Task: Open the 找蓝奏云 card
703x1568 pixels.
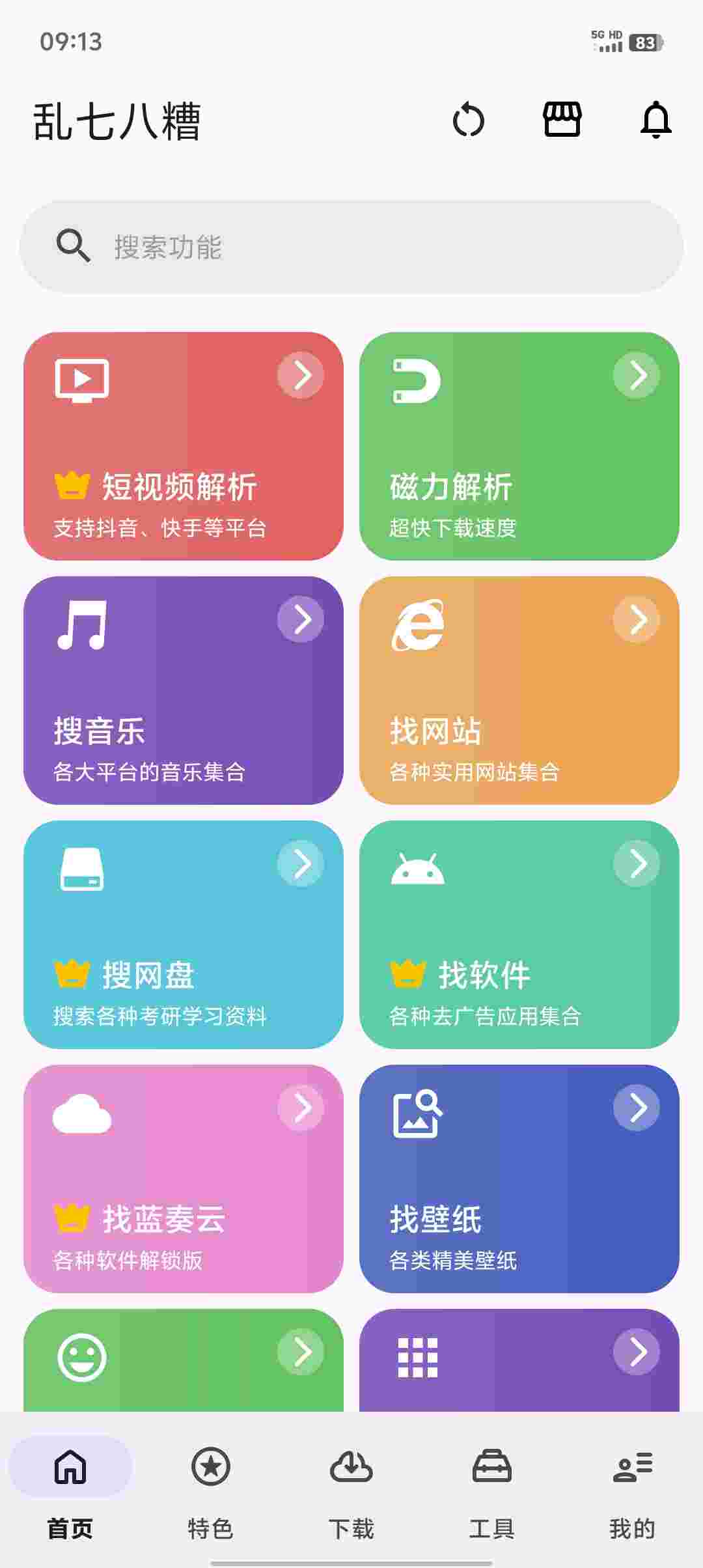Action: 184,1179
